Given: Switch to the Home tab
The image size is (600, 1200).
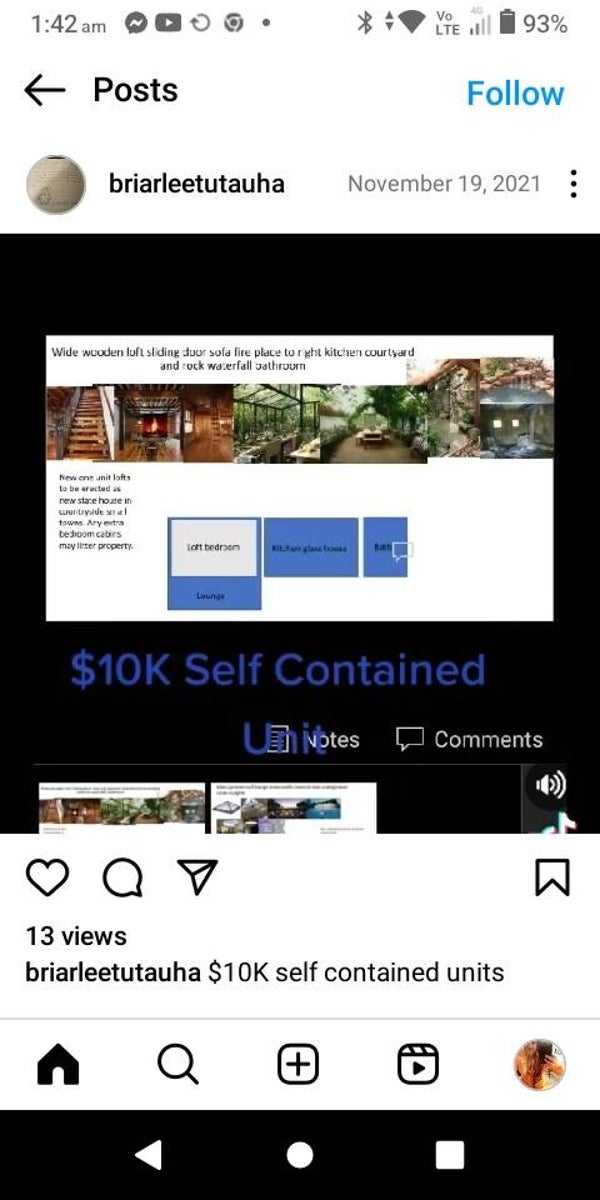Looking at the screenshot, I should click(58, 1065).
